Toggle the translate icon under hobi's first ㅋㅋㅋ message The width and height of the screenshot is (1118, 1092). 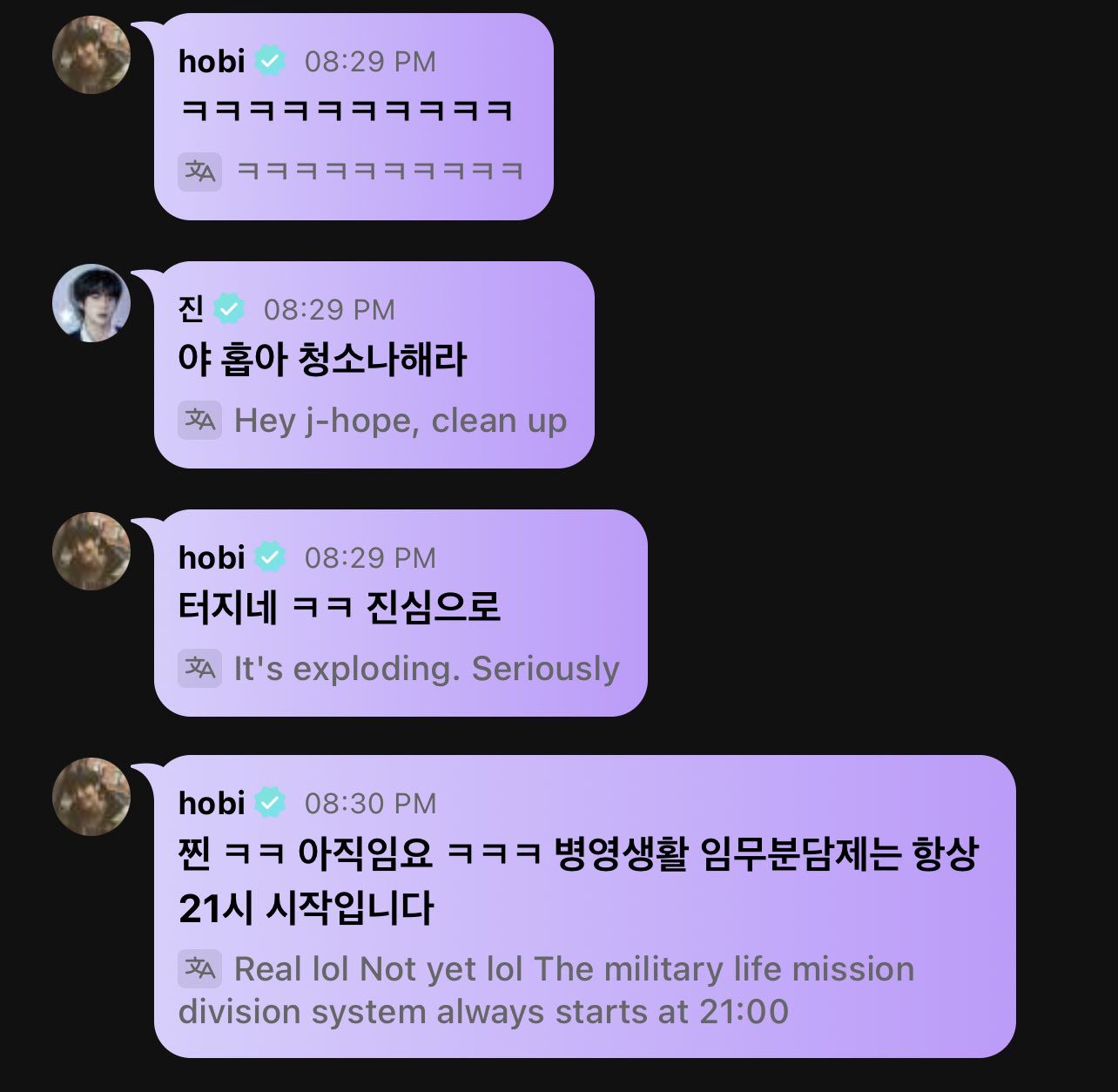(199, 172)
